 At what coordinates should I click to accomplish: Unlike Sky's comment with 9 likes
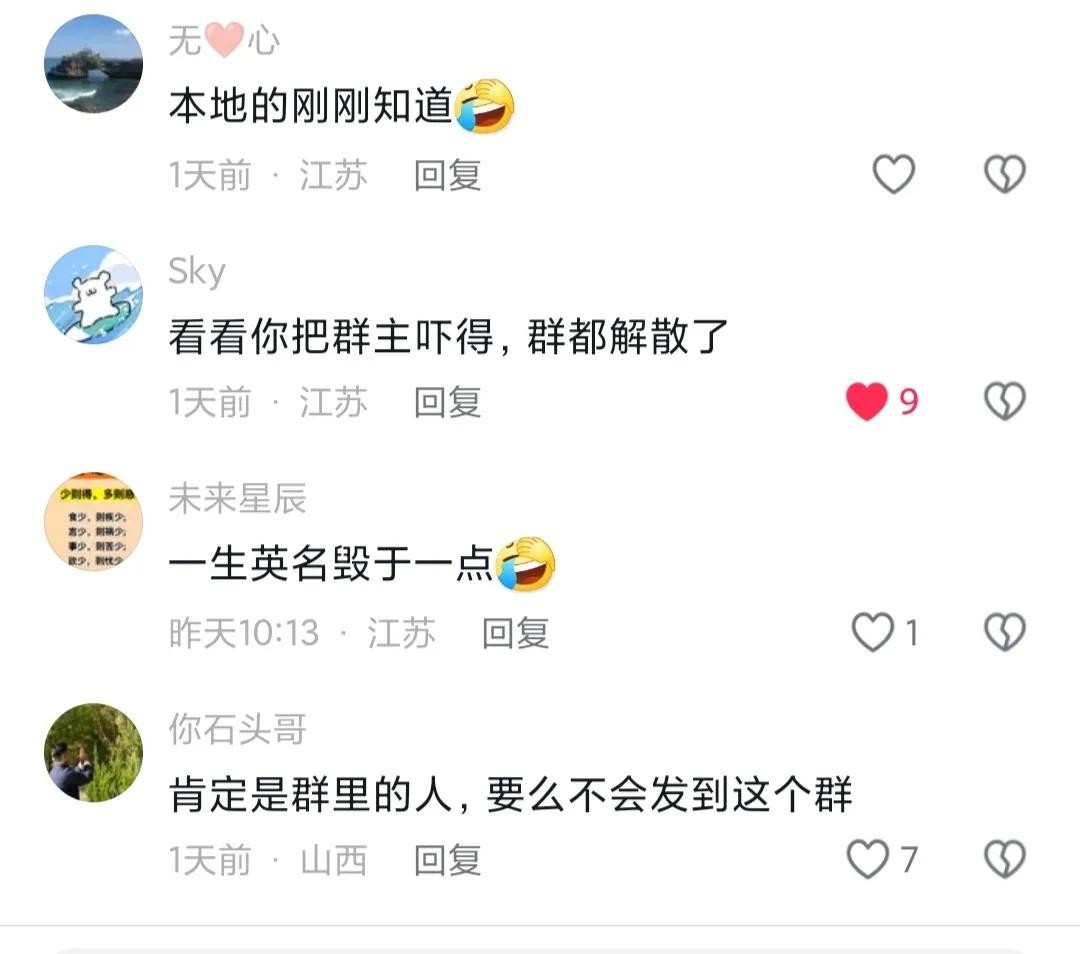(x=867, y=402)
